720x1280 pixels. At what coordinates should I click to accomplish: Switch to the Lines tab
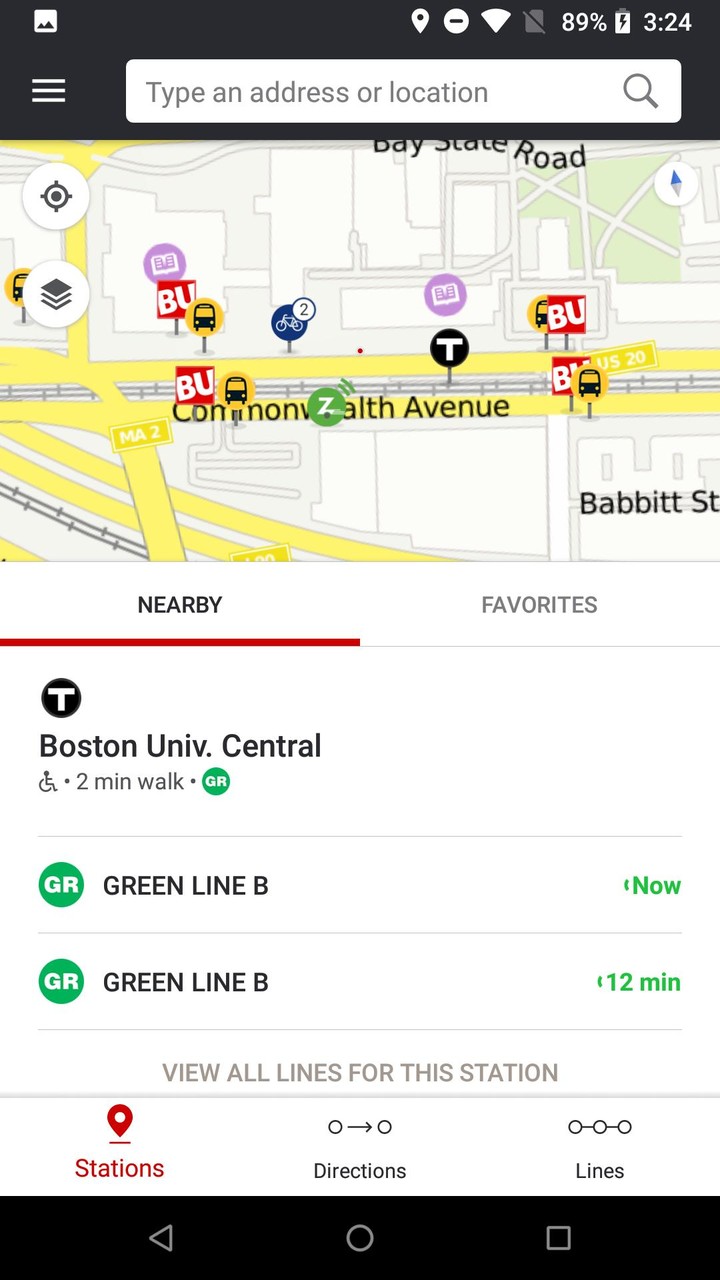click(x=599, y=1146)
